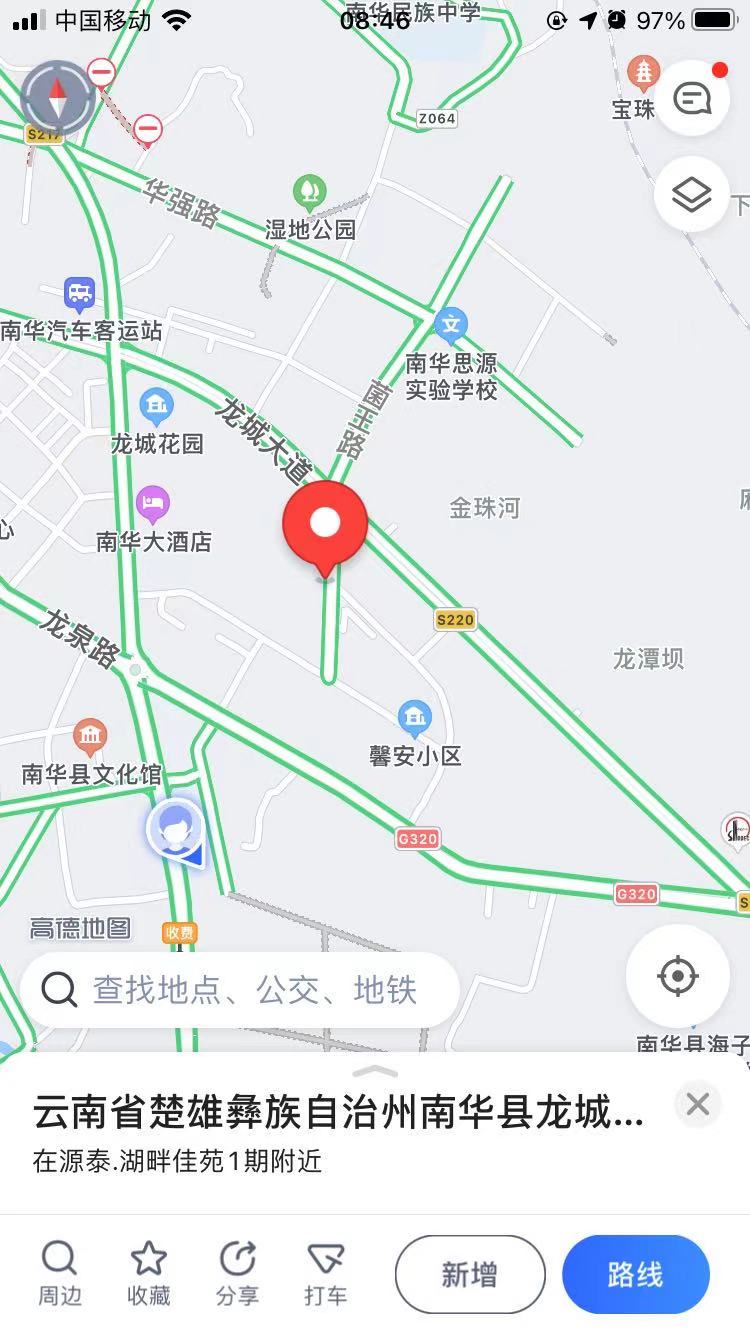Open the messages bubble icon
Image resolution: width=750 pixels, height=1334 pixels.
692,98
